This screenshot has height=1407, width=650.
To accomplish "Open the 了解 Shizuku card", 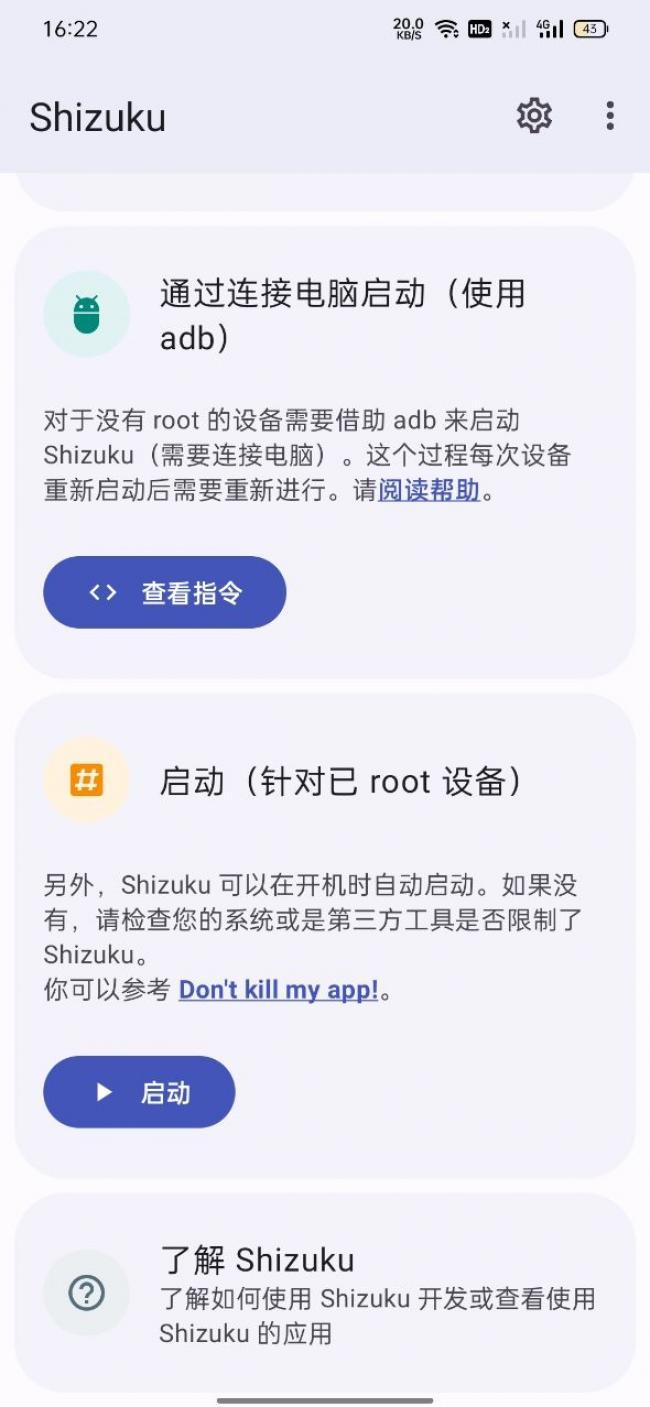I will (x=325, y=1292).
